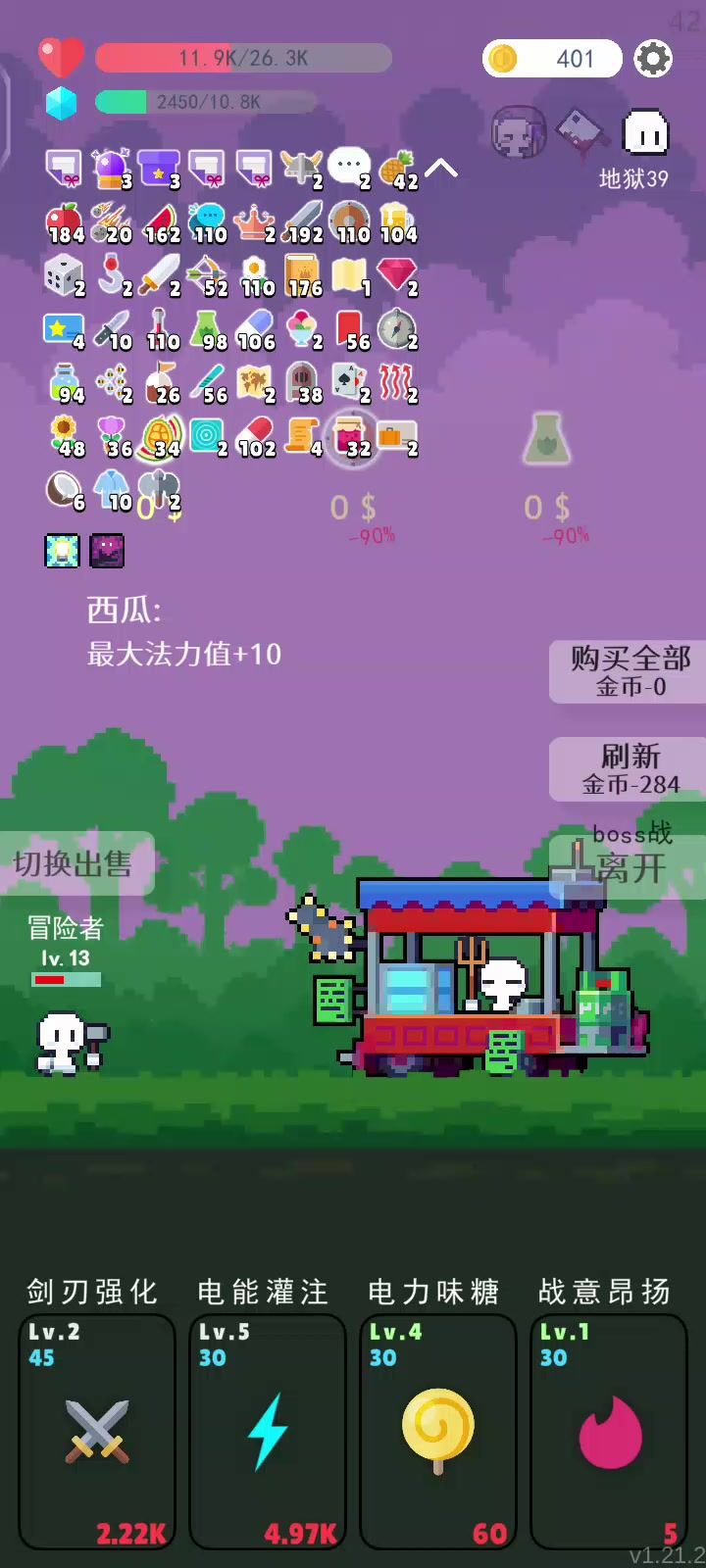Tap 切换出售 to switch to selling

tap(75, 863)
